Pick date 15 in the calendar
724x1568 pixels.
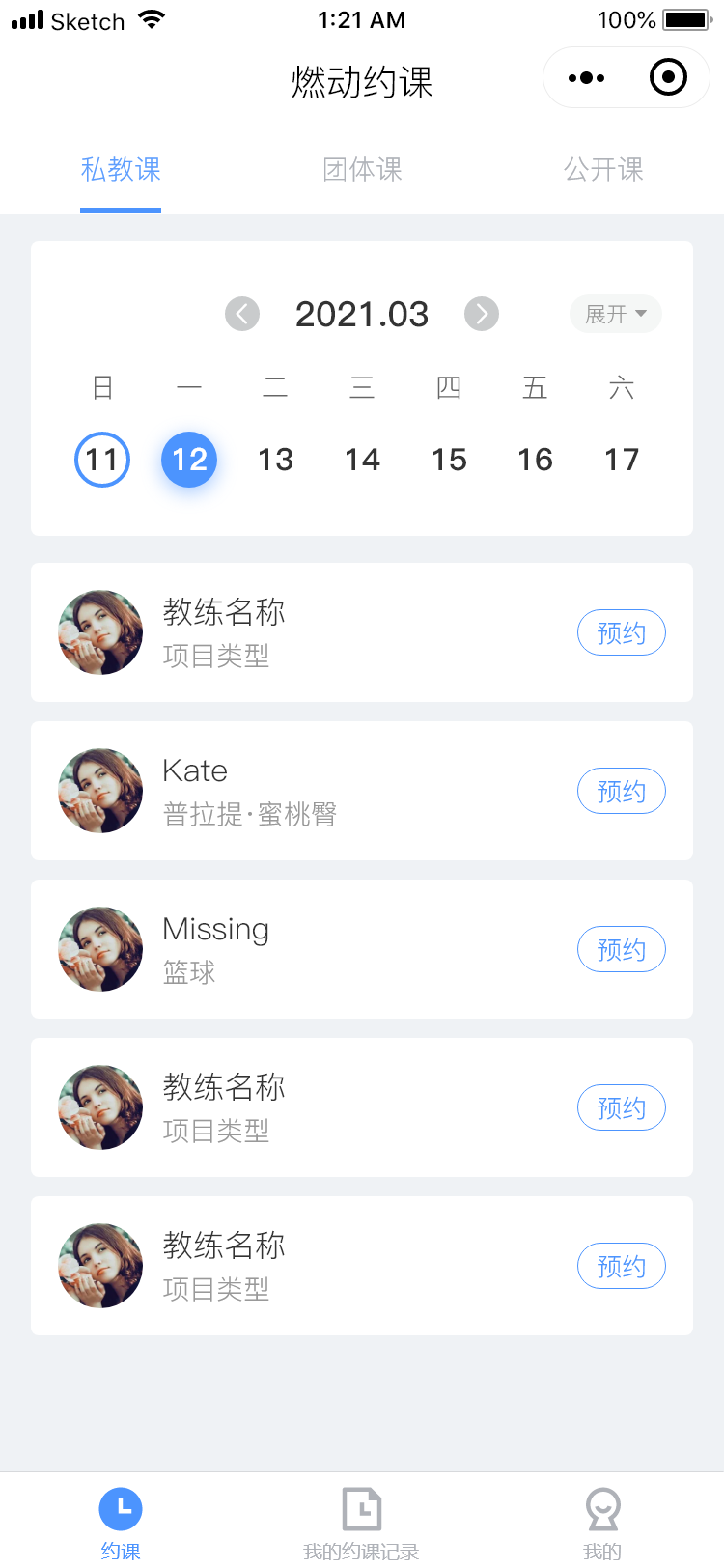tap(449, 460)
